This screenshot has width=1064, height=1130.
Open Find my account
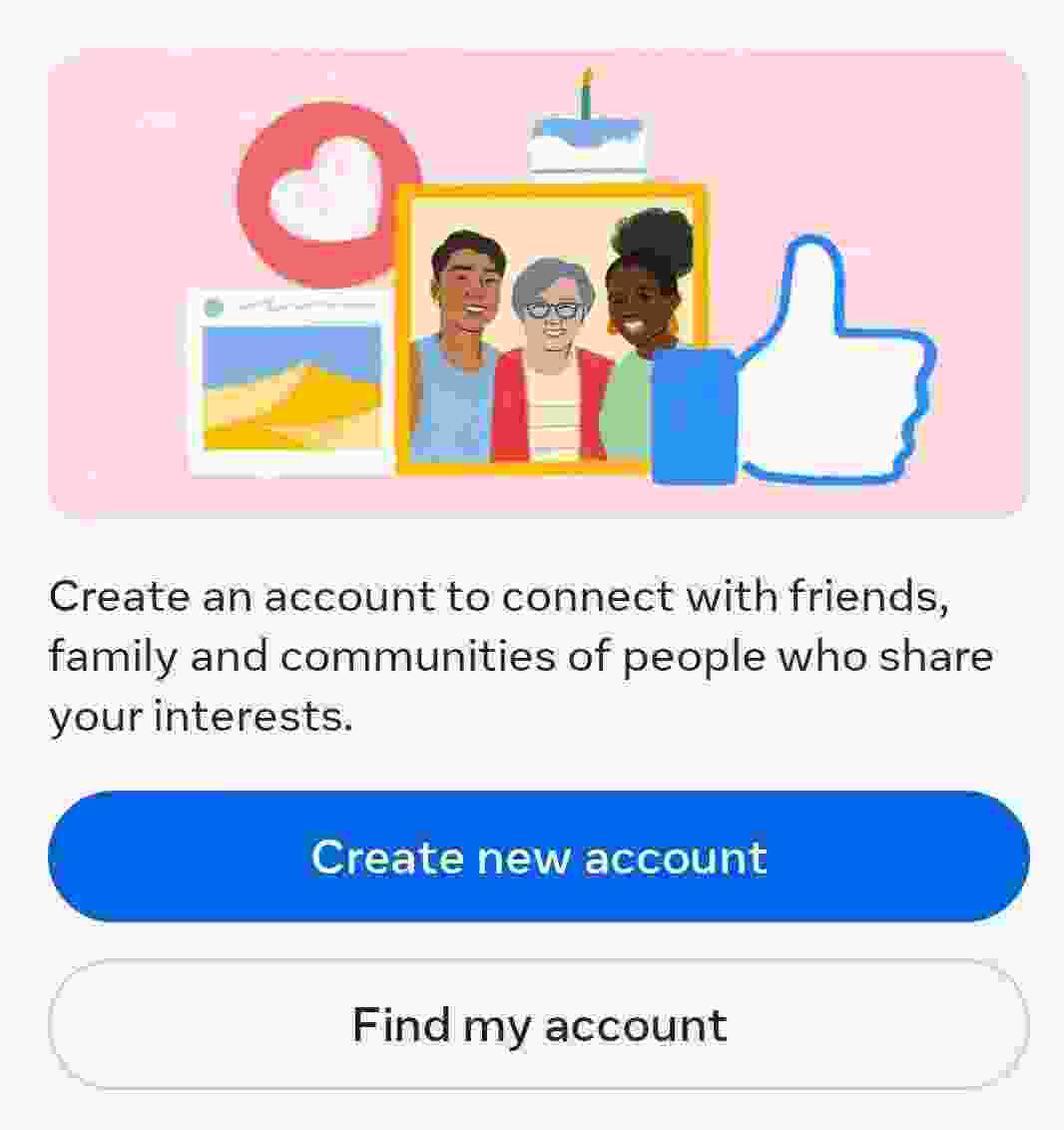click(538, 1024)
